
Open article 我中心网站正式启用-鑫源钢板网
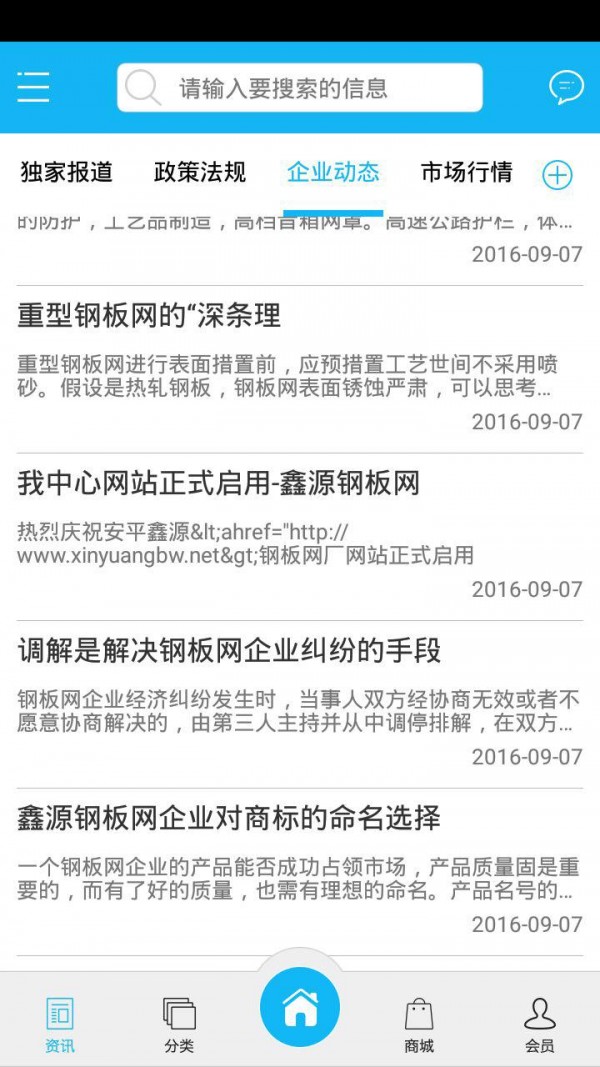coord(300,537)
